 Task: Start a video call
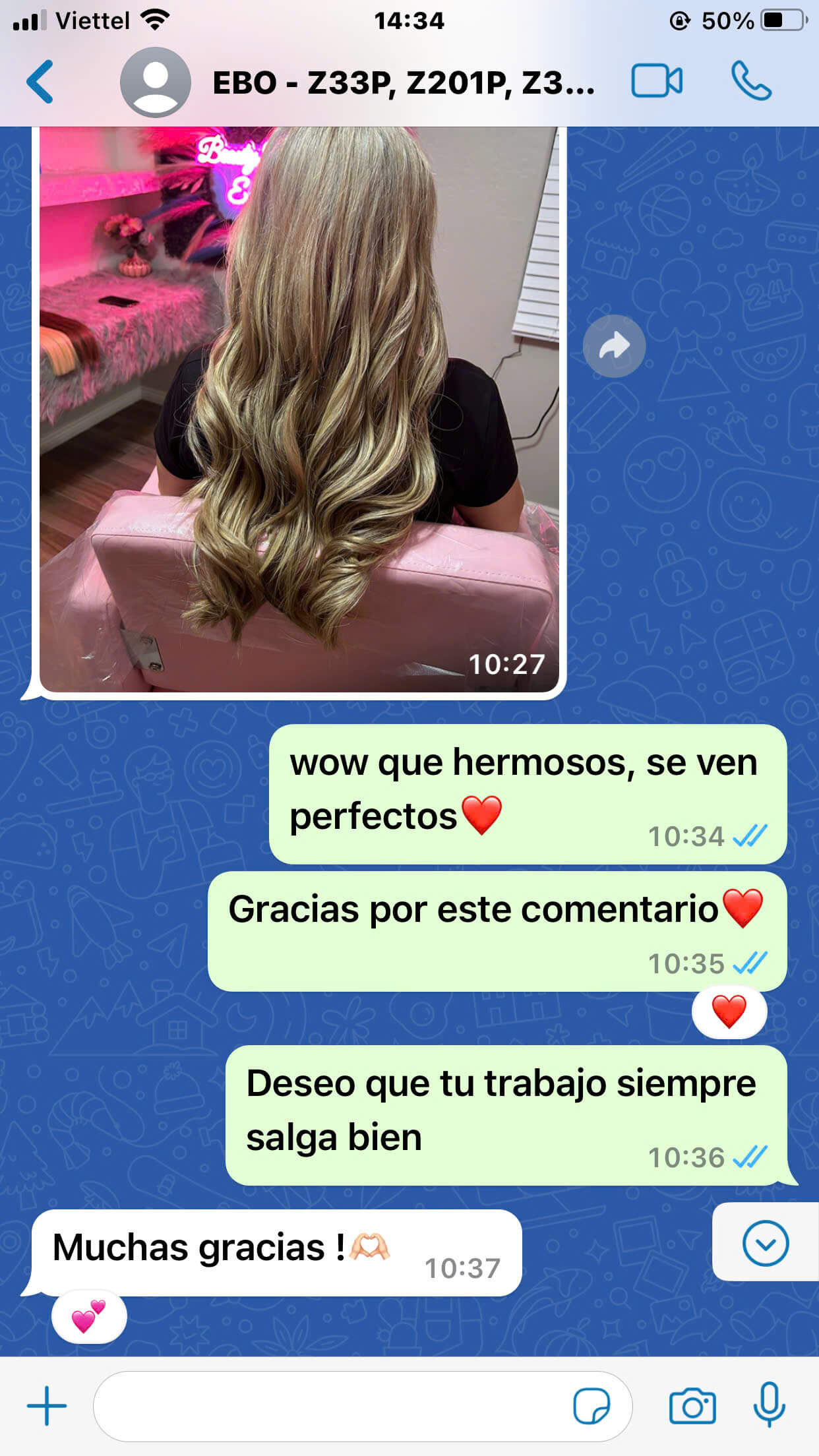(x=656, y=81)
